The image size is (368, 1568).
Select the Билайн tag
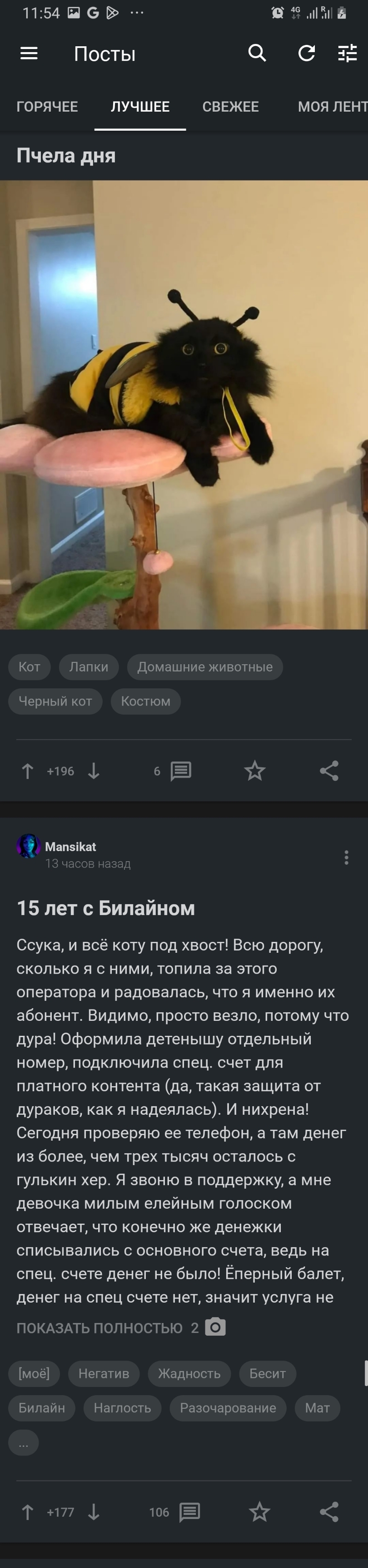coord(41,1407)
